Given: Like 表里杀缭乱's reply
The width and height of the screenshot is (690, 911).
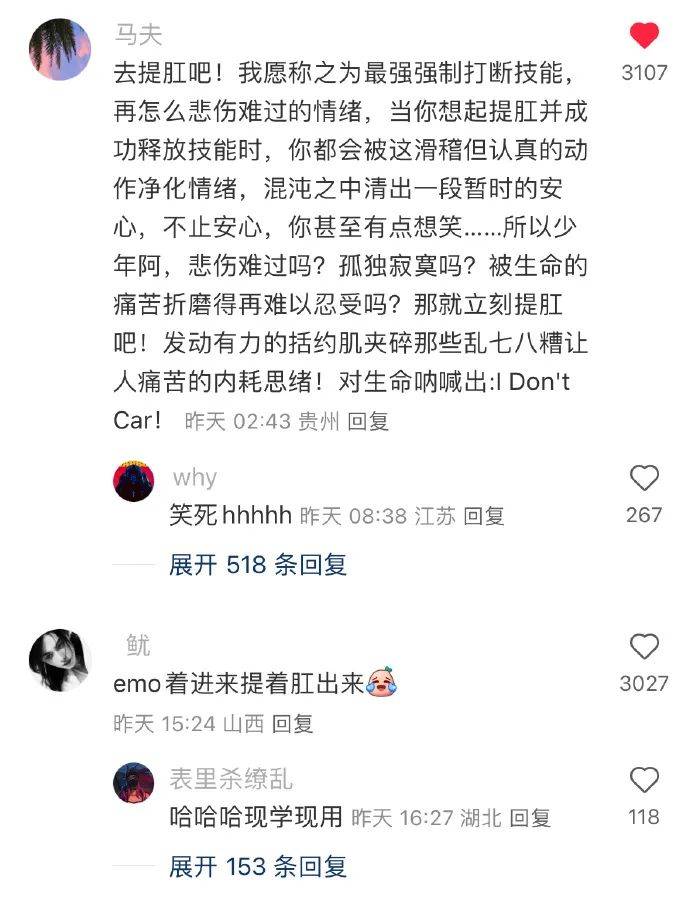Looking at the screenshot, I should [x=644, y=781].
